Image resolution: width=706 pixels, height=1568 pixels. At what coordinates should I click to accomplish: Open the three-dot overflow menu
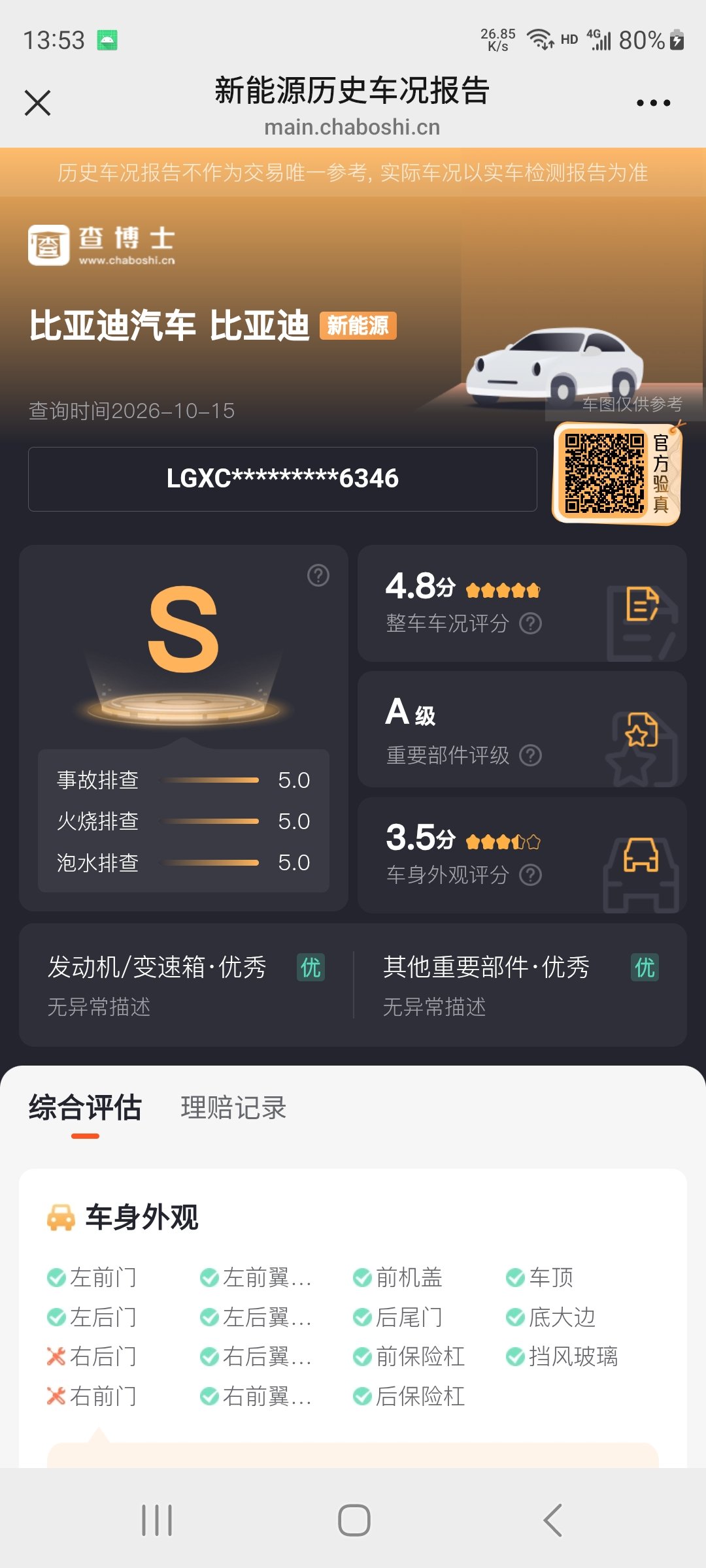(x=653, y=103)
